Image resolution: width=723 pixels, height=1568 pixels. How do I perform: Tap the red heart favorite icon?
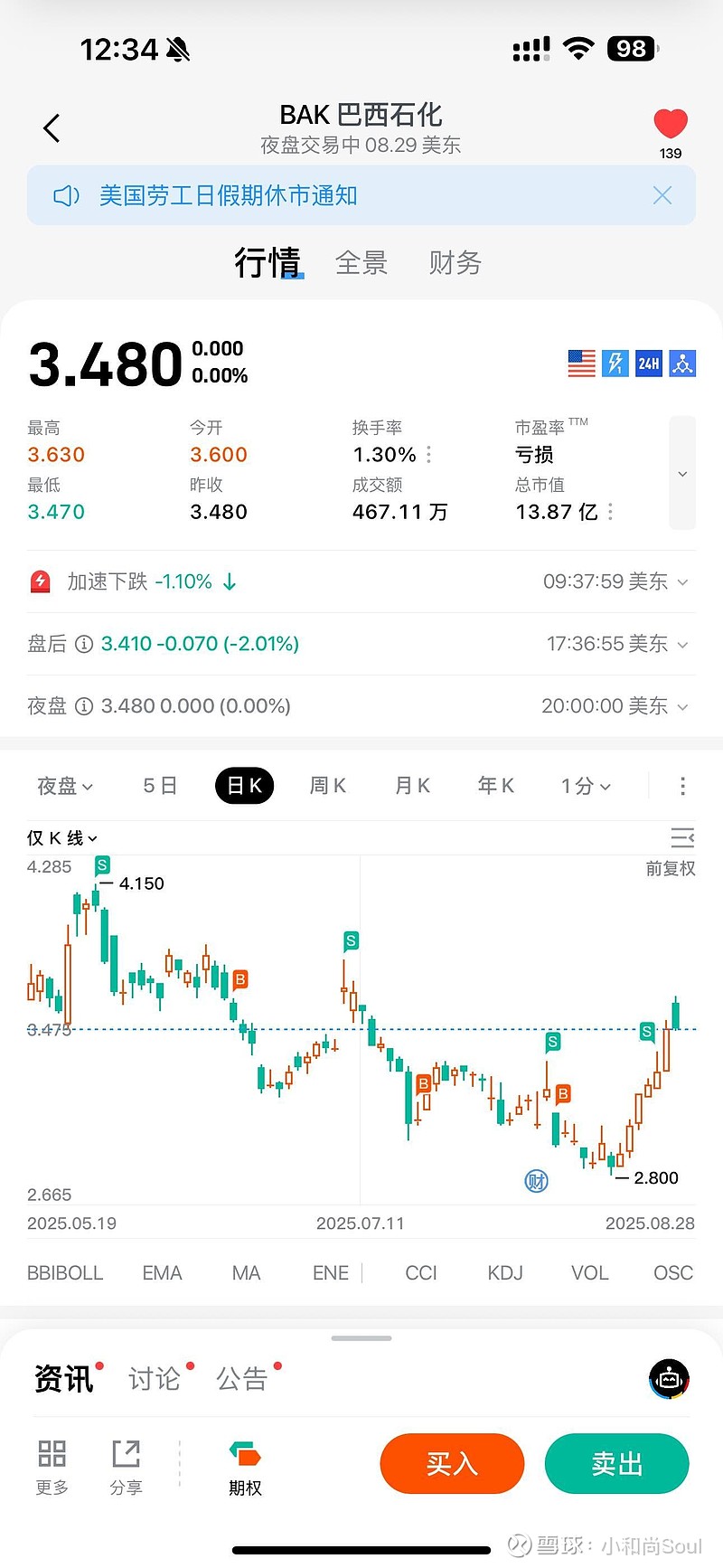pyautogui.click(x=670, y=124)
